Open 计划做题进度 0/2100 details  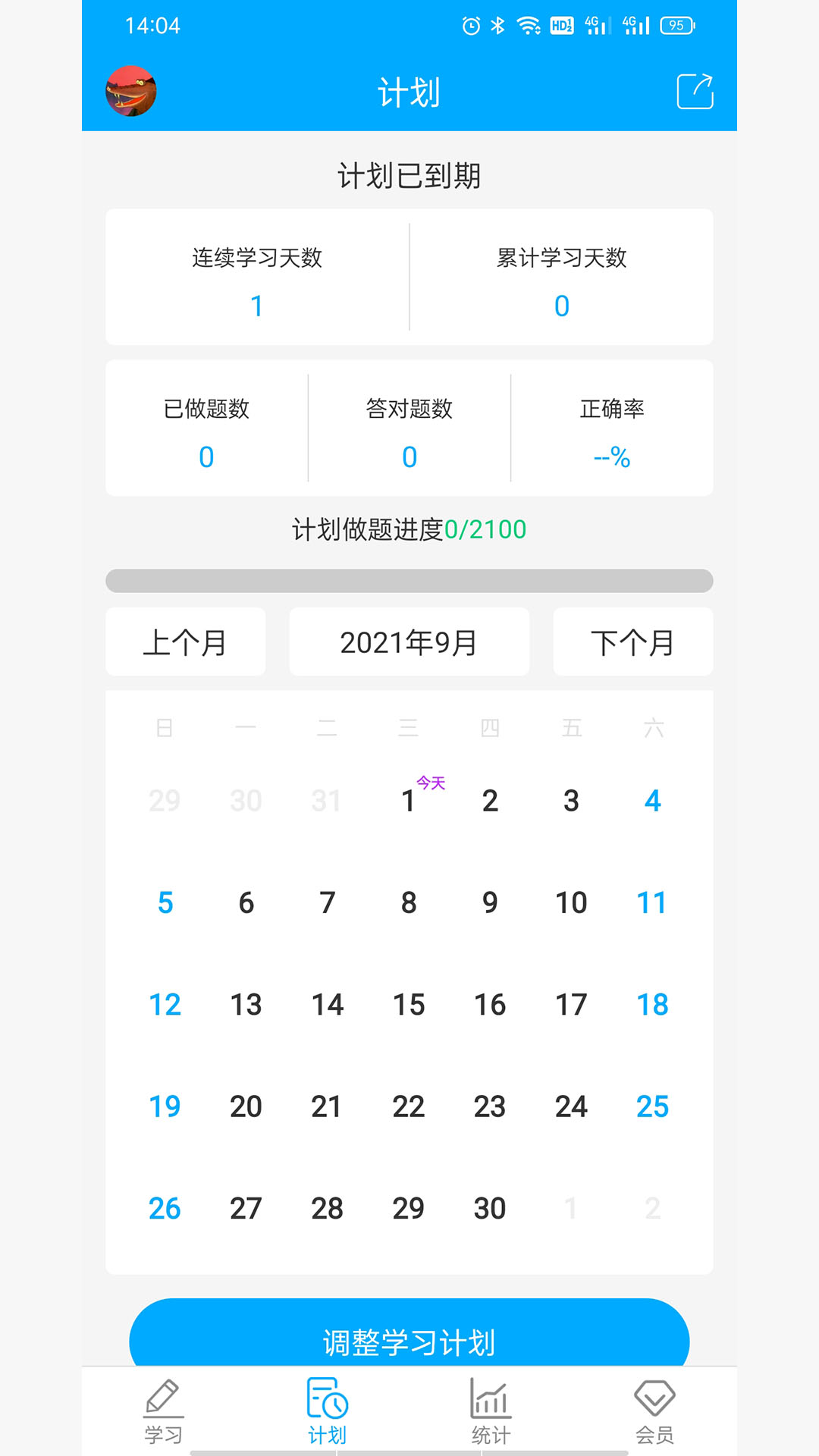(x=409, y=530)
